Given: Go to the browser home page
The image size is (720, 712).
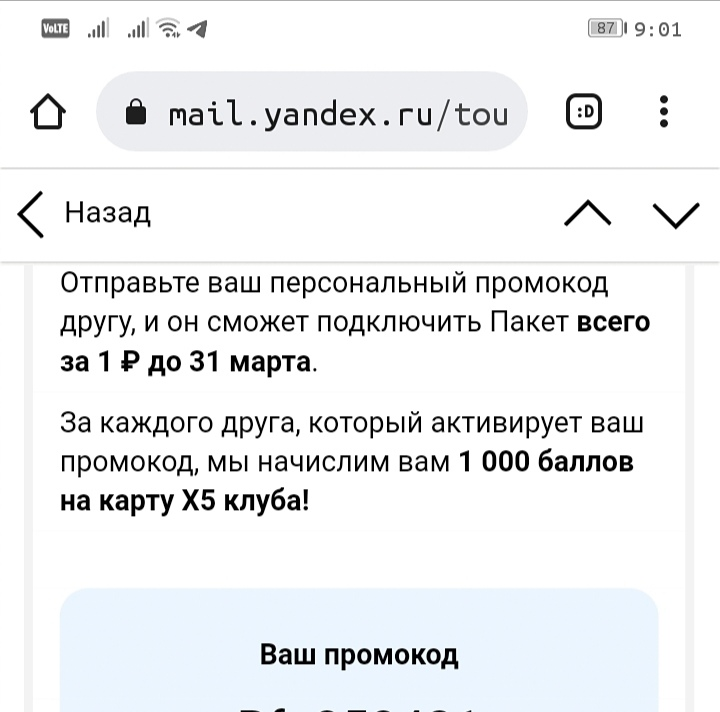Looking at the screenshot, I should coord(48,112).
